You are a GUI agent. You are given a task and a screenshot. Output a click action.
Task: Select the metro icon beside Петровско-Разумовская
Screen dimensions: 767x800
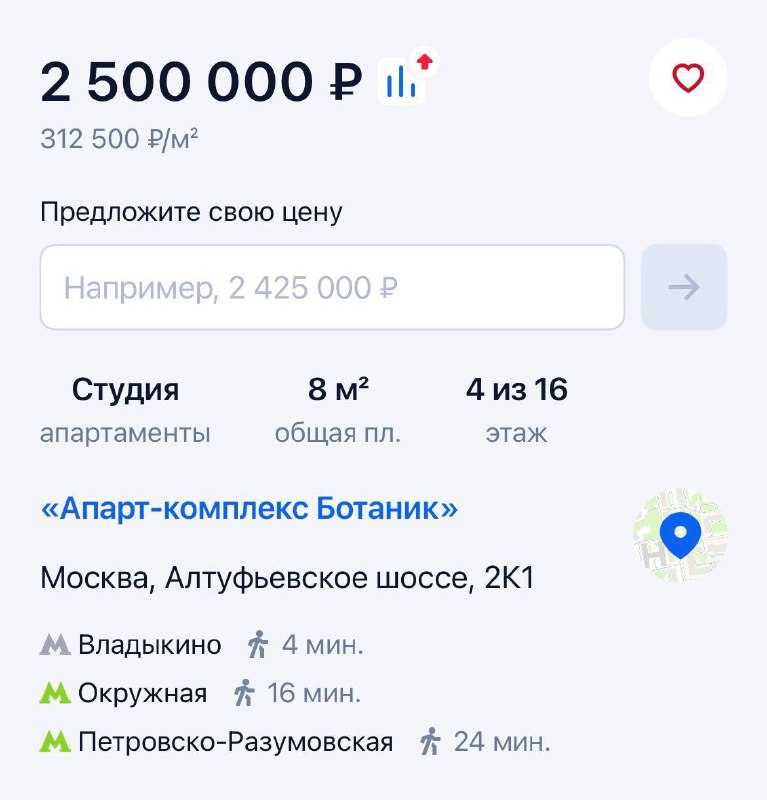pos(54,740)
